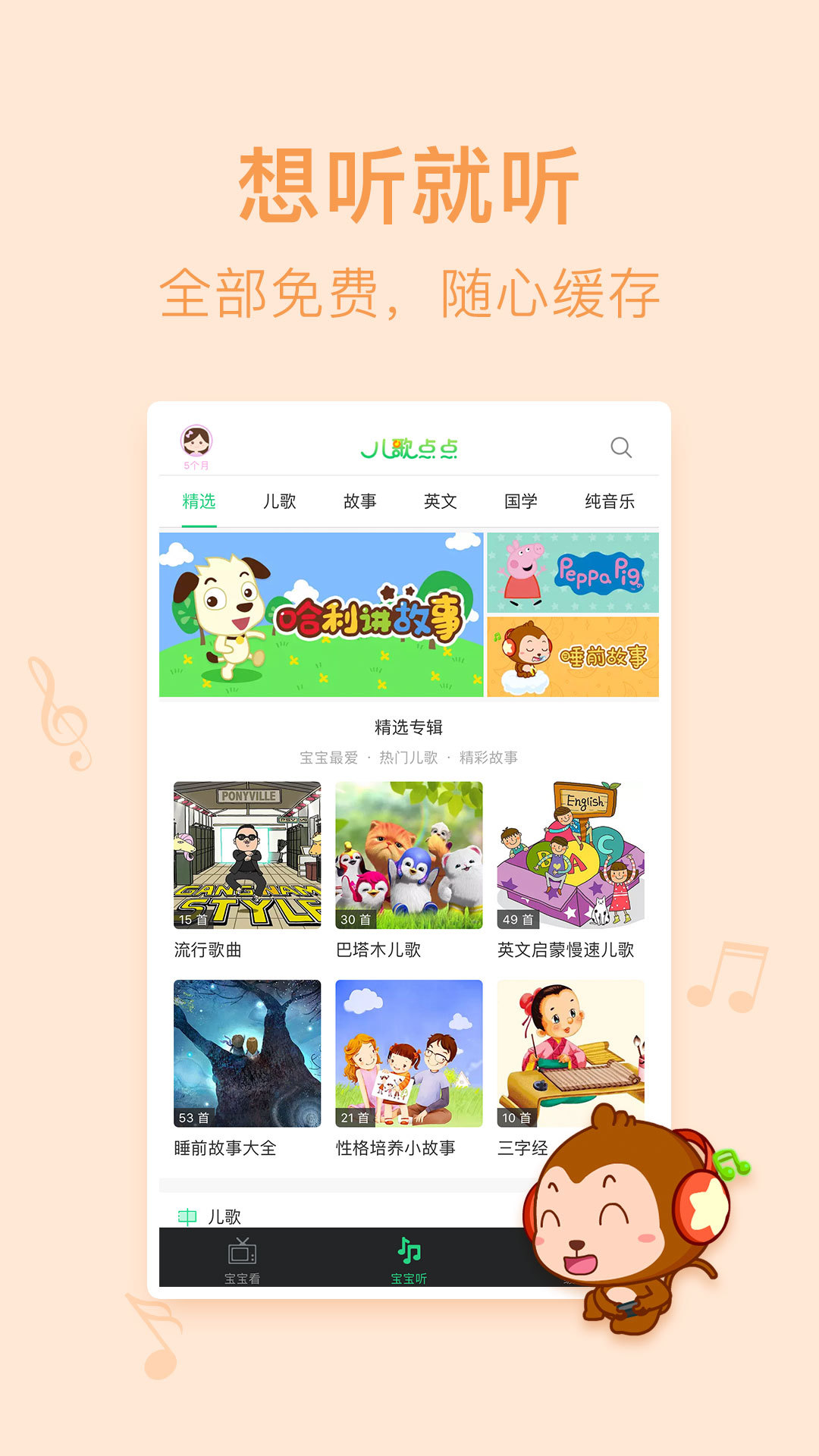This screenshot has height=1456, width=819.
Task: Open search with the magnifier icon
Action: [x=623, y=448]
